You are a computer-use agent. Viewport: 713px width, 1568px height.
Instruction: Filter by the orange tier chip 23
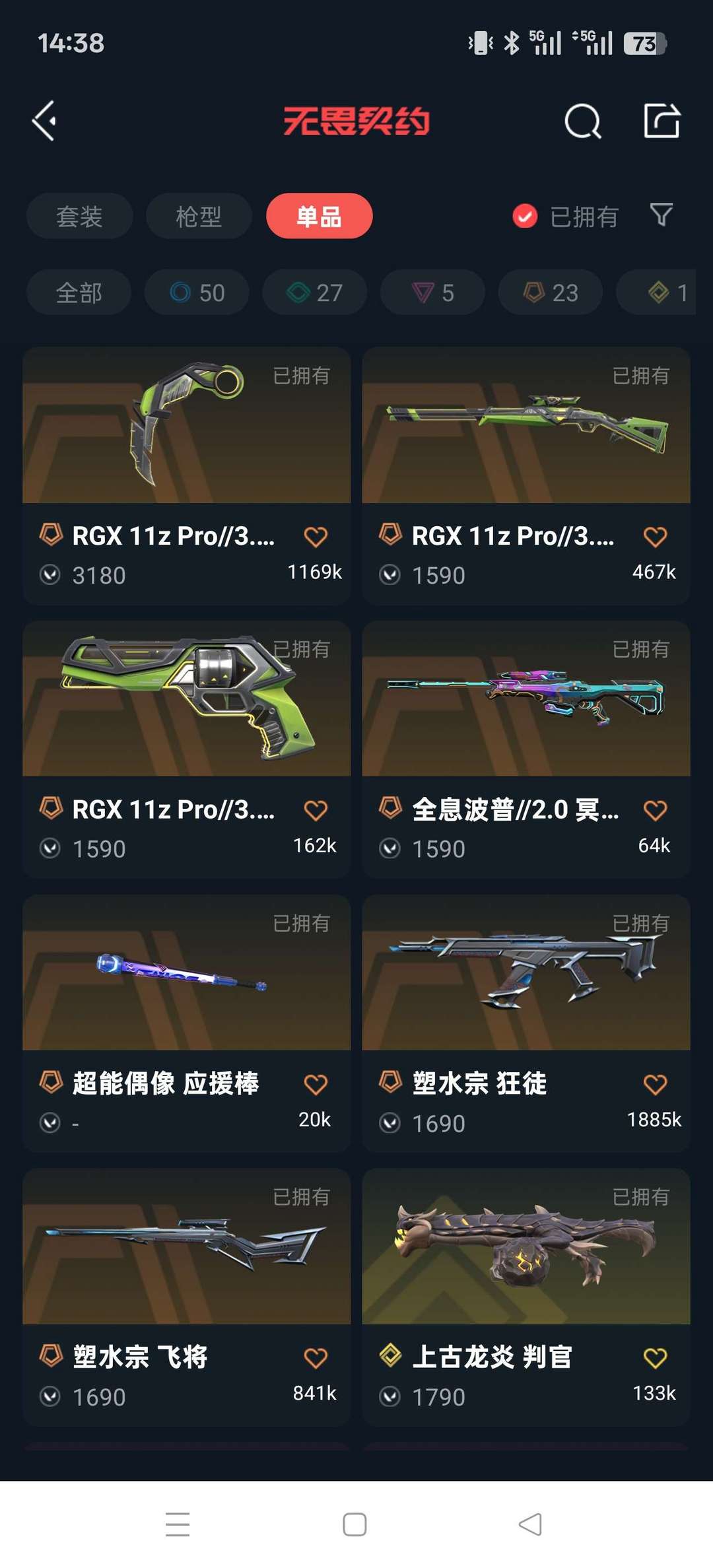coord(550,292)
